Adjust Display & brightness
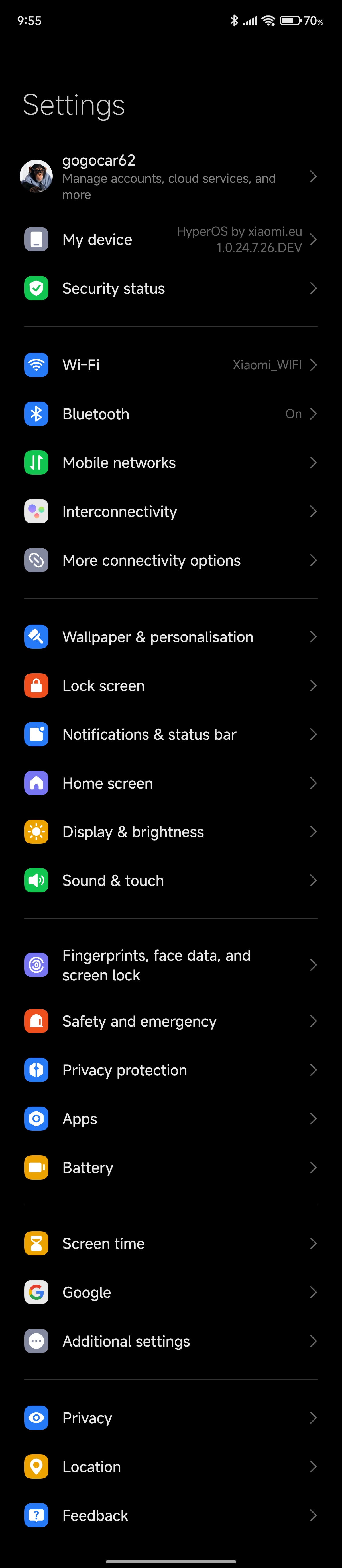 coord(170,831)
